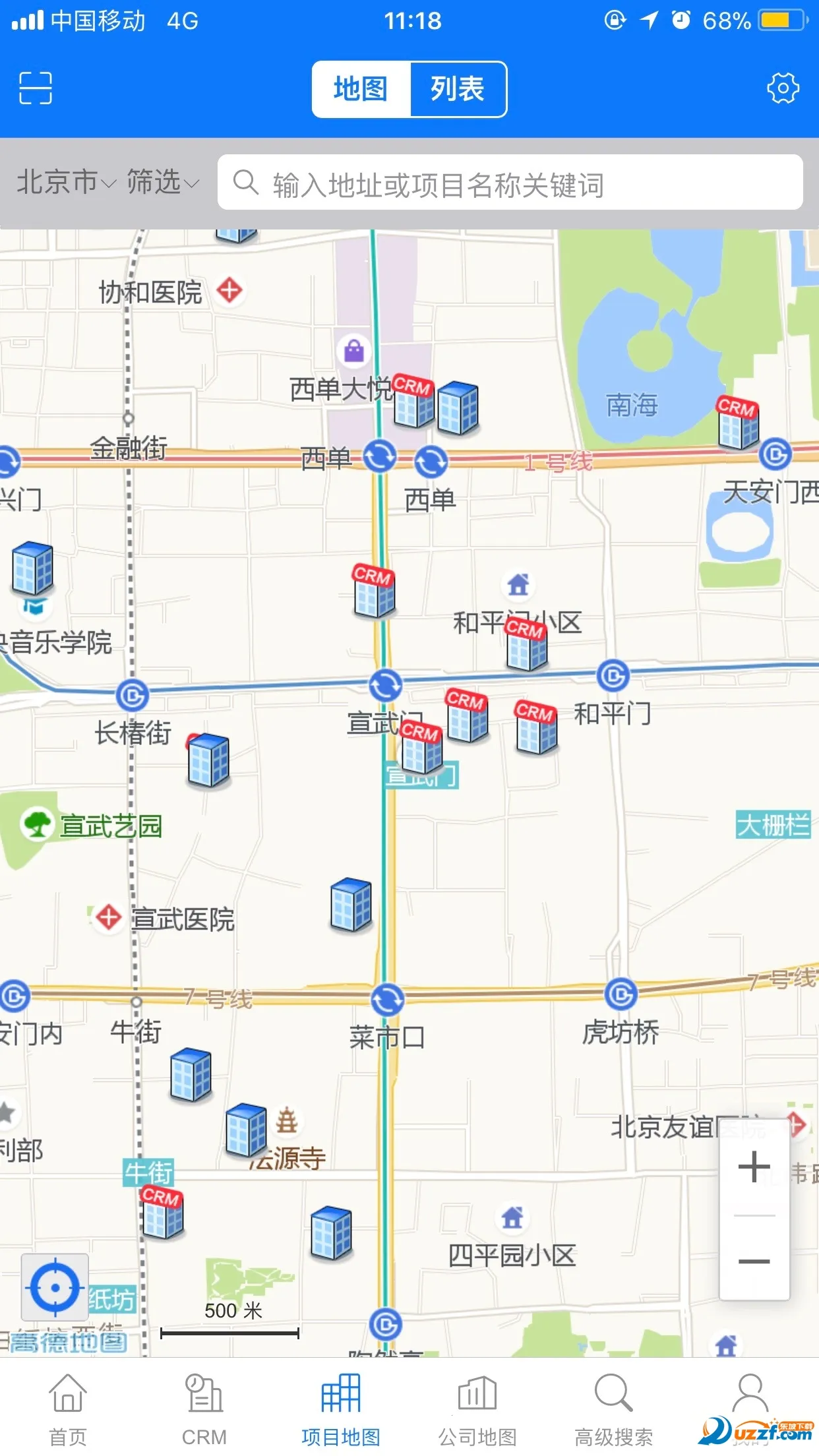Viewport: 819px width, 1456px height.
Task: Open the barcode scanner icon
Action: click(34, 88)
